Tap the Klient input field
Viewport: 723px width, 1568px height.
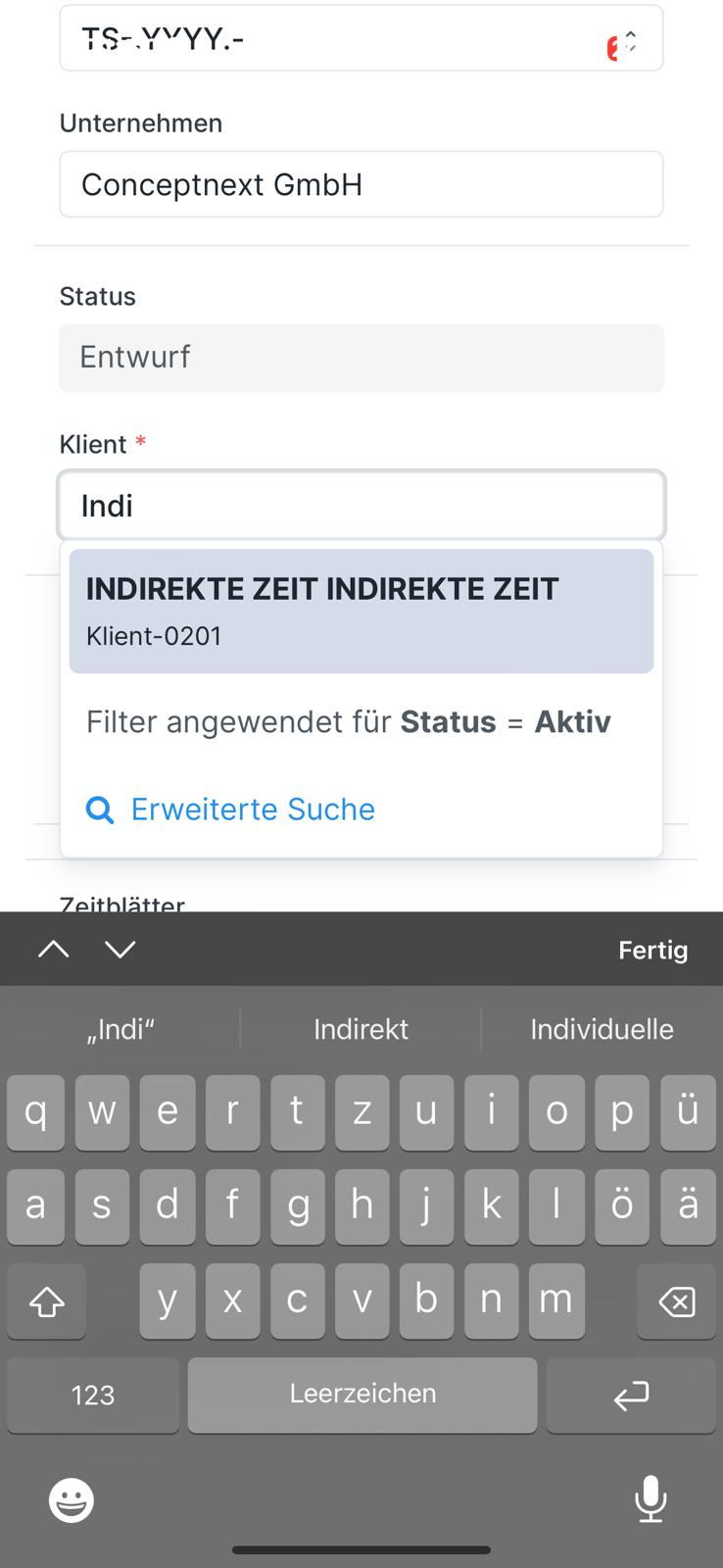(x=361, y=506)
